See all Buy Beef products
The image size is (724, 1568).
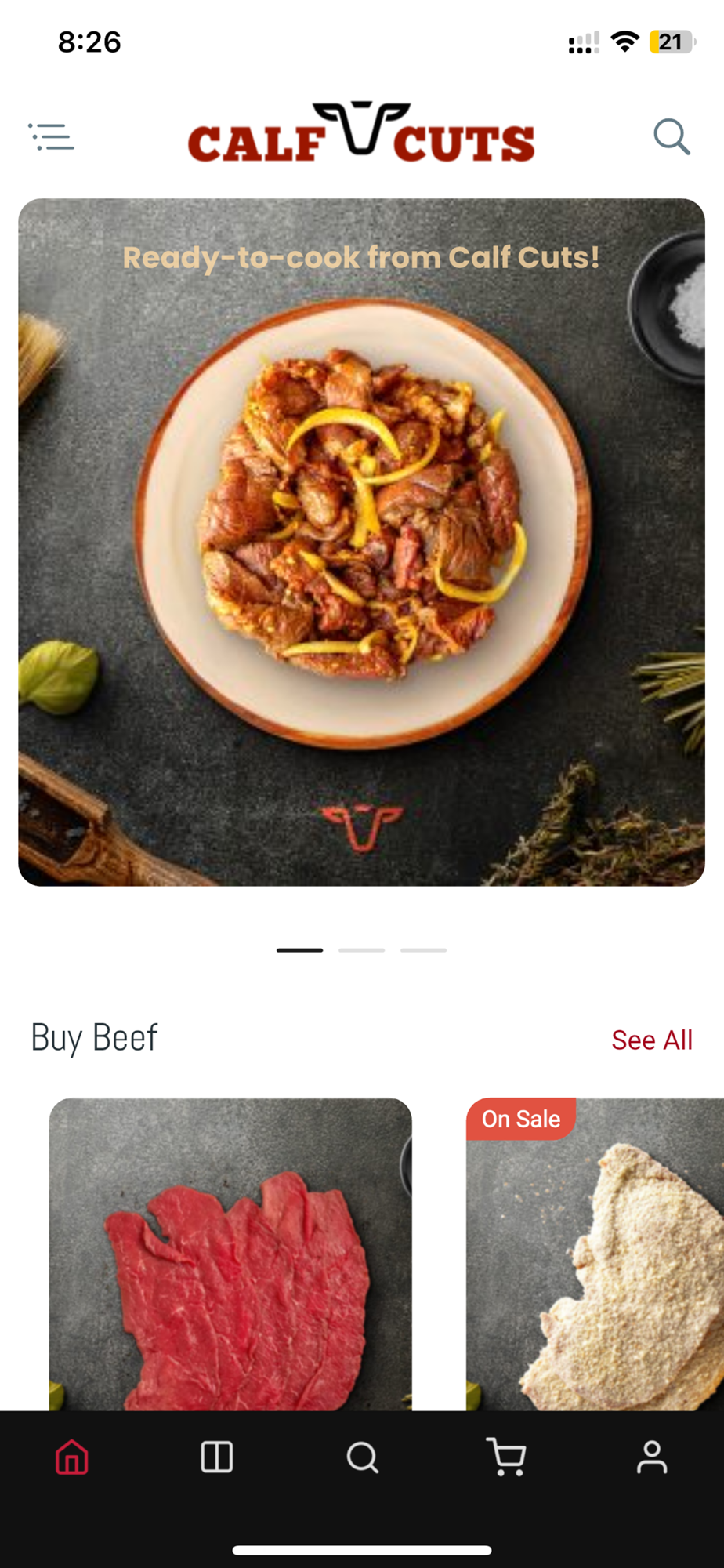tap(652, 1040)
